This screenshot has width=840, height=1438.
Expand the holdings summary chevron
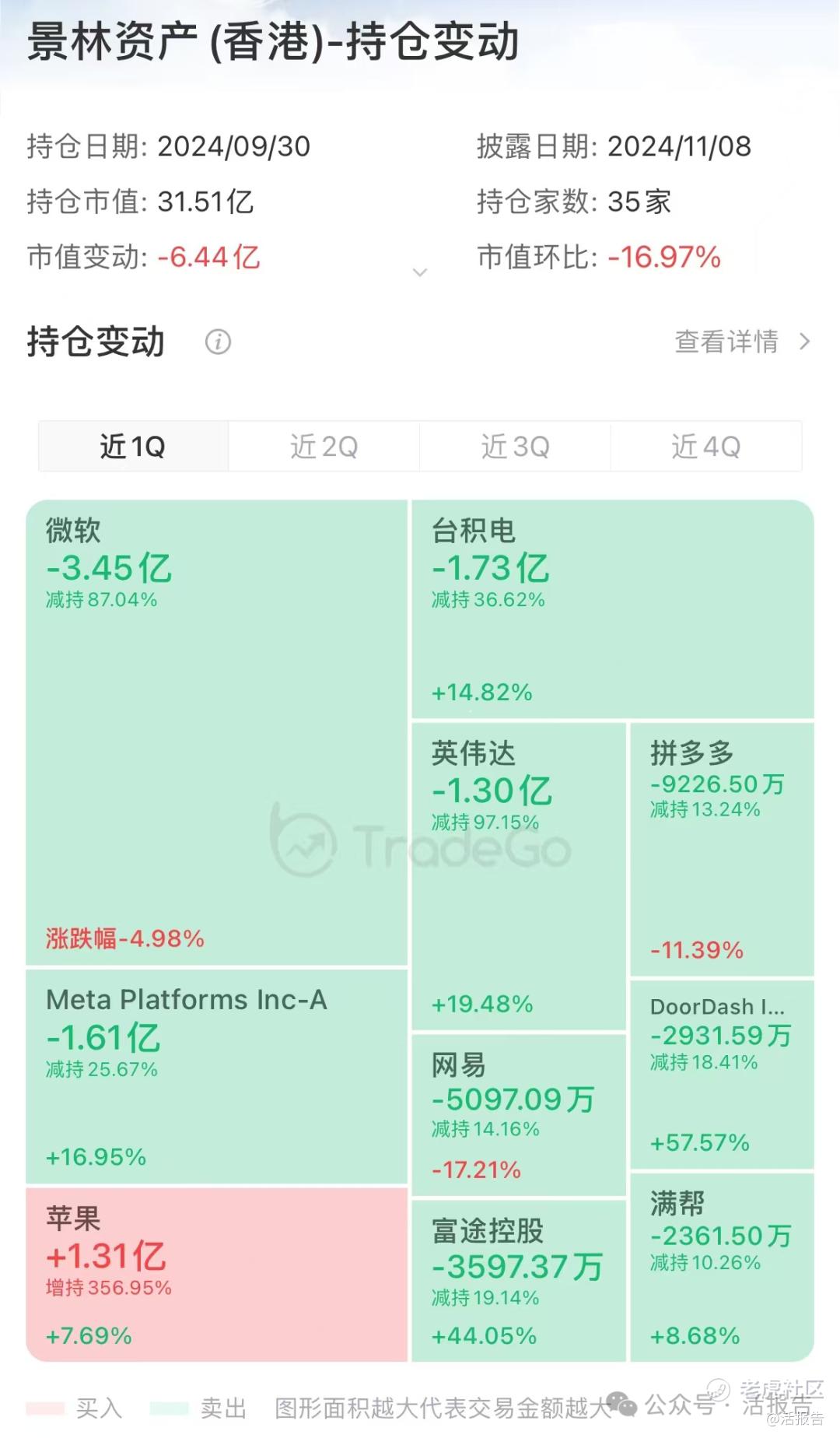coord(420,272)
